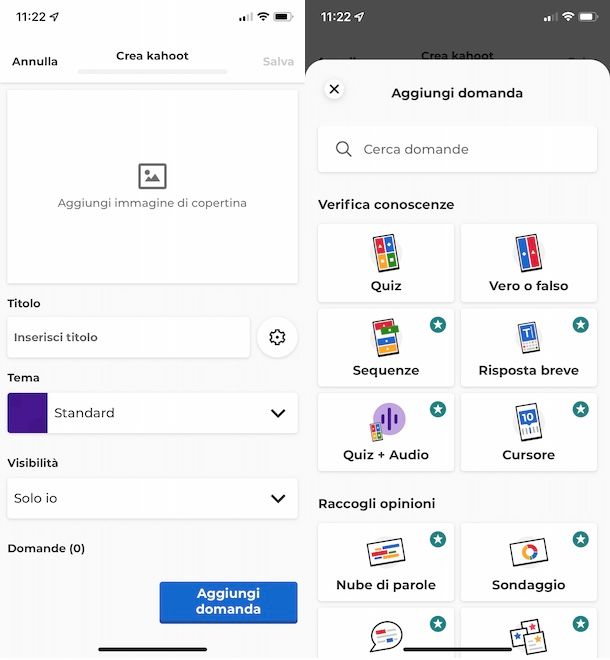Select Risposta breve question type
The height and width of the screenshot is (660, 610).
[528, 347]
